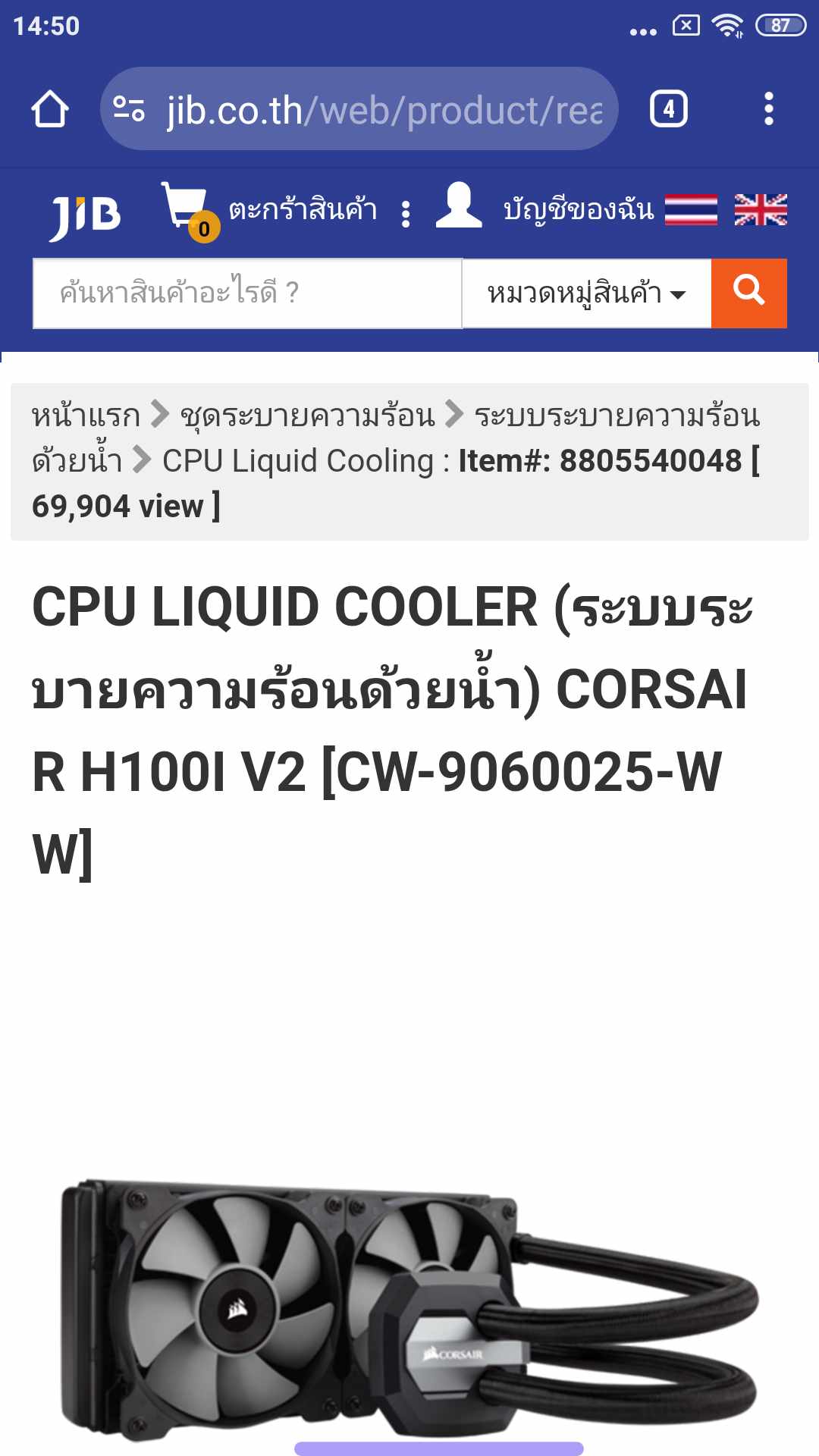Go to the JIB logo homepage
The width and height of the screenshot is (819, 1456).
click(85, 215)
